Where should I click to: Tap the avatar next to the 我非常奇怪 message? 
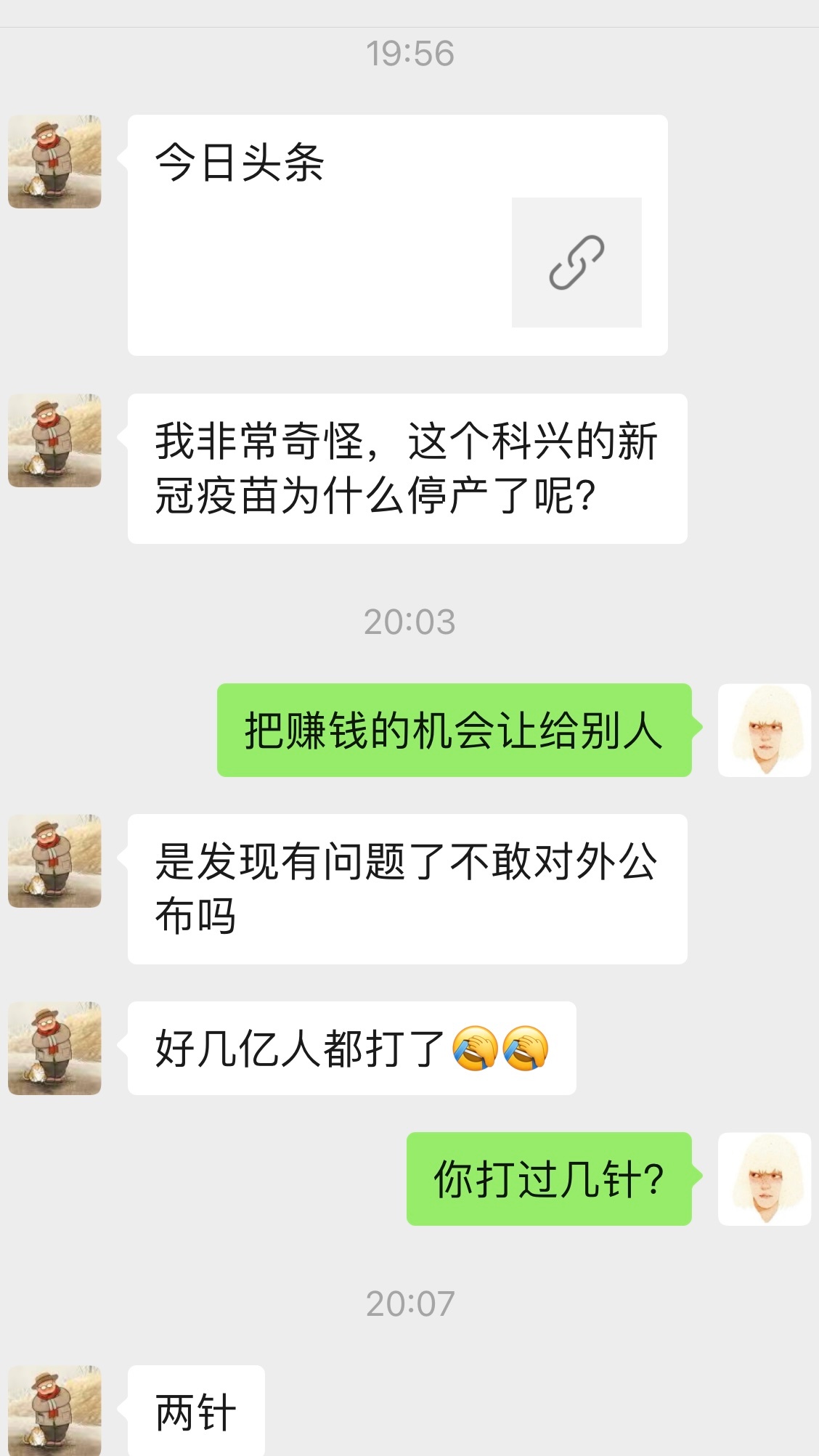click(54, 441)
